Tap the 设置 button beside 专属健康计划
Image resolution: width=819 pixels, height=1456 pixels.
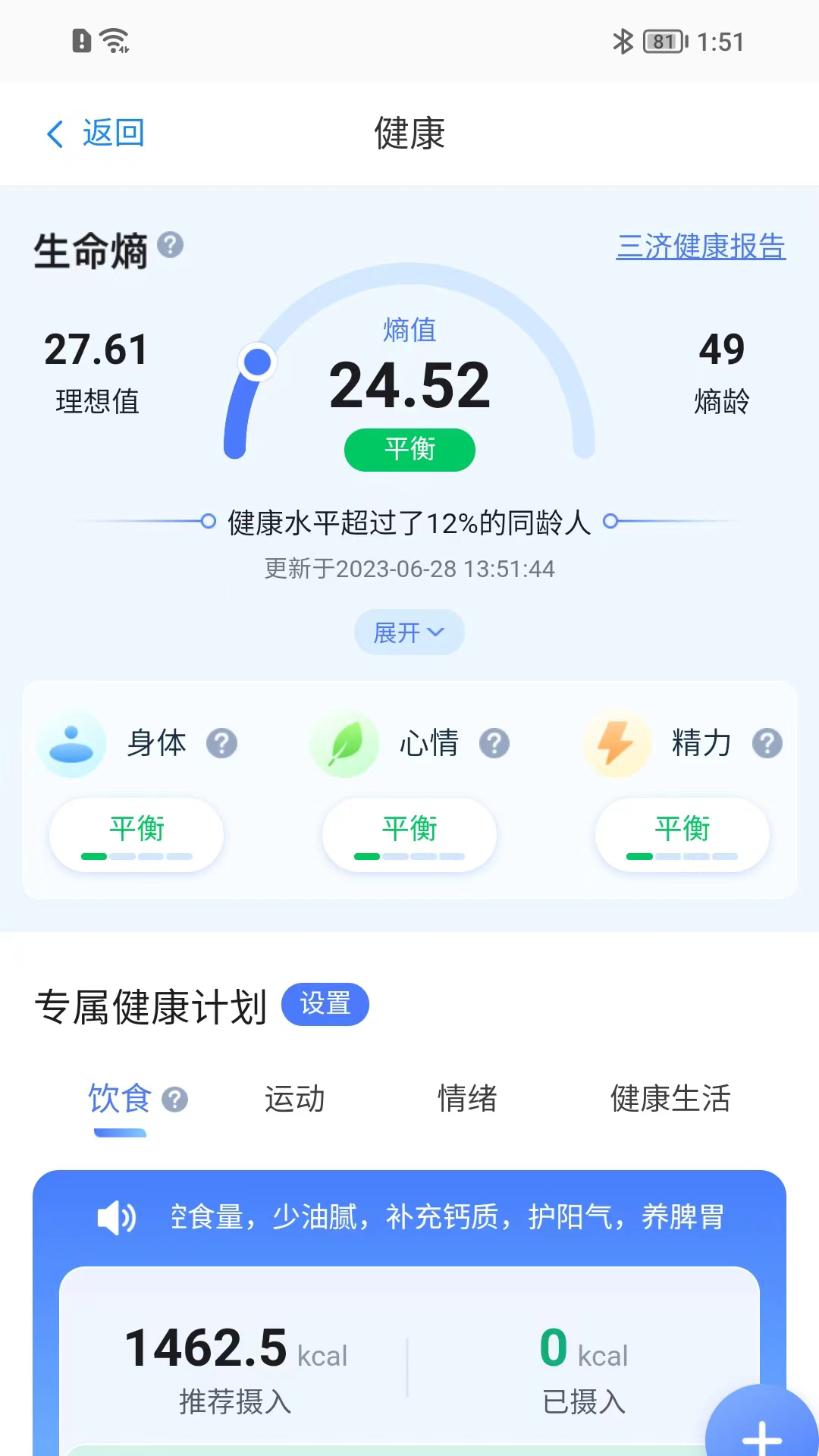click(325, 1003)
